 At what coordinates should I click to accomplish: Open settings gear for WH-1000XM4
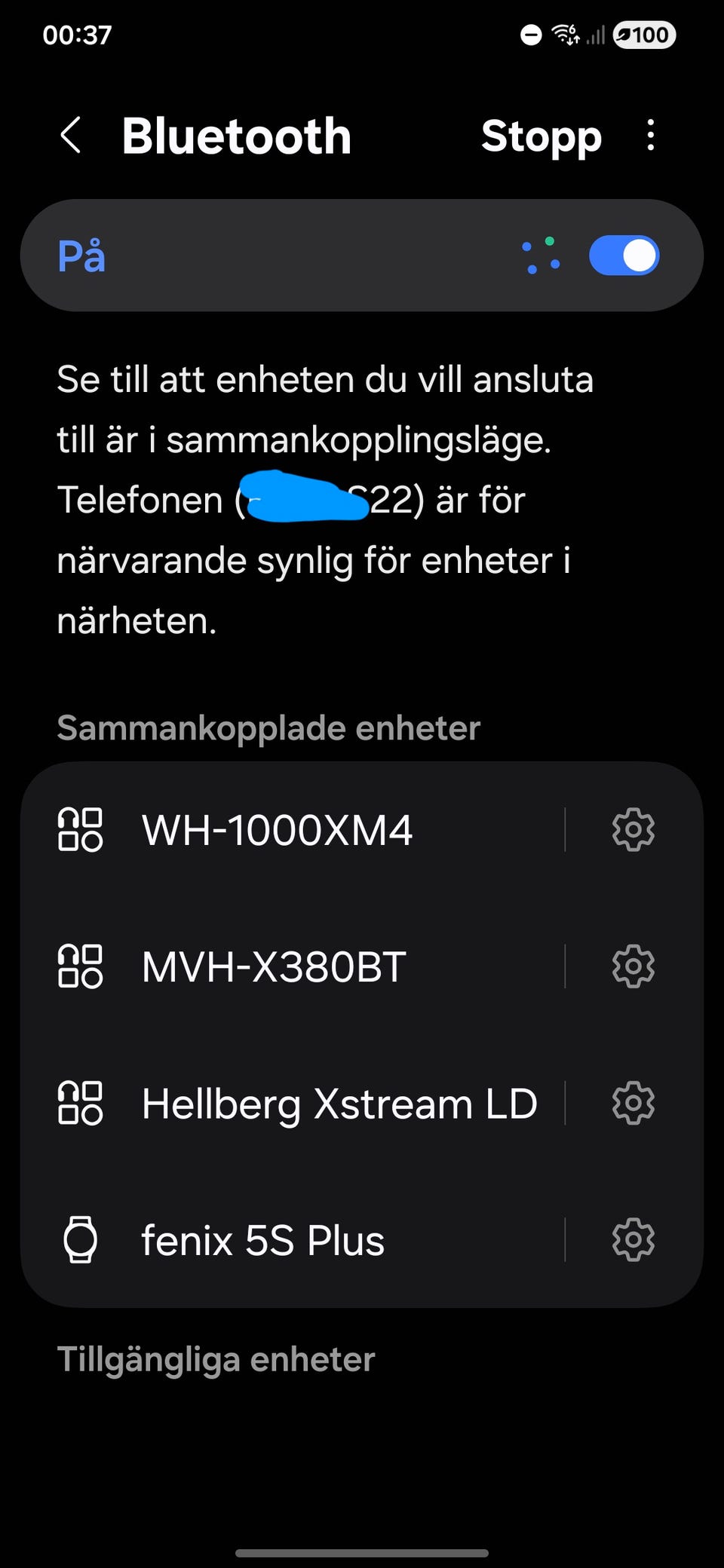coord(633,830)
